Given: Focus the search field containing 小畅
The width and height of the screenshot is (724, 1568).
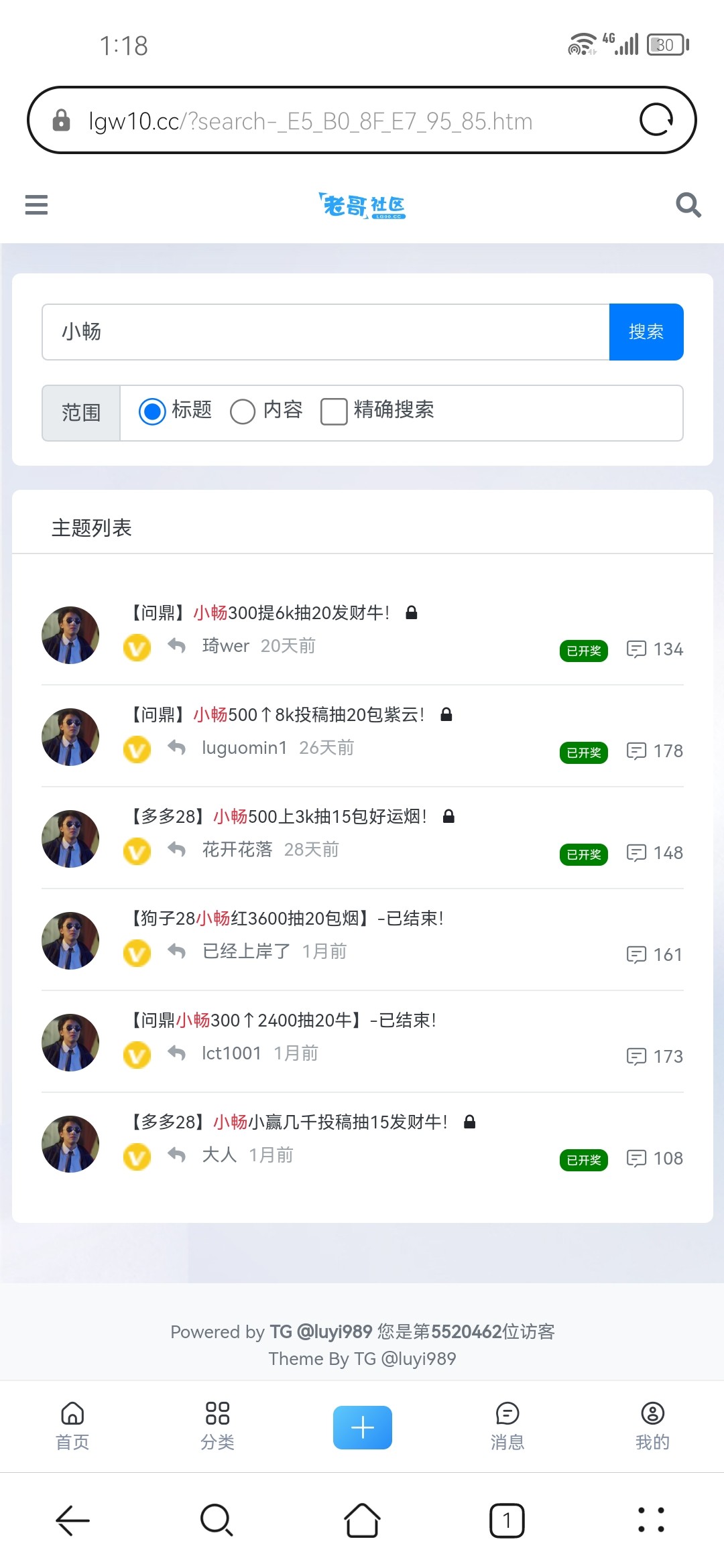Looking at the screenshot, I should pyautogui.click(x=326, y=332).
